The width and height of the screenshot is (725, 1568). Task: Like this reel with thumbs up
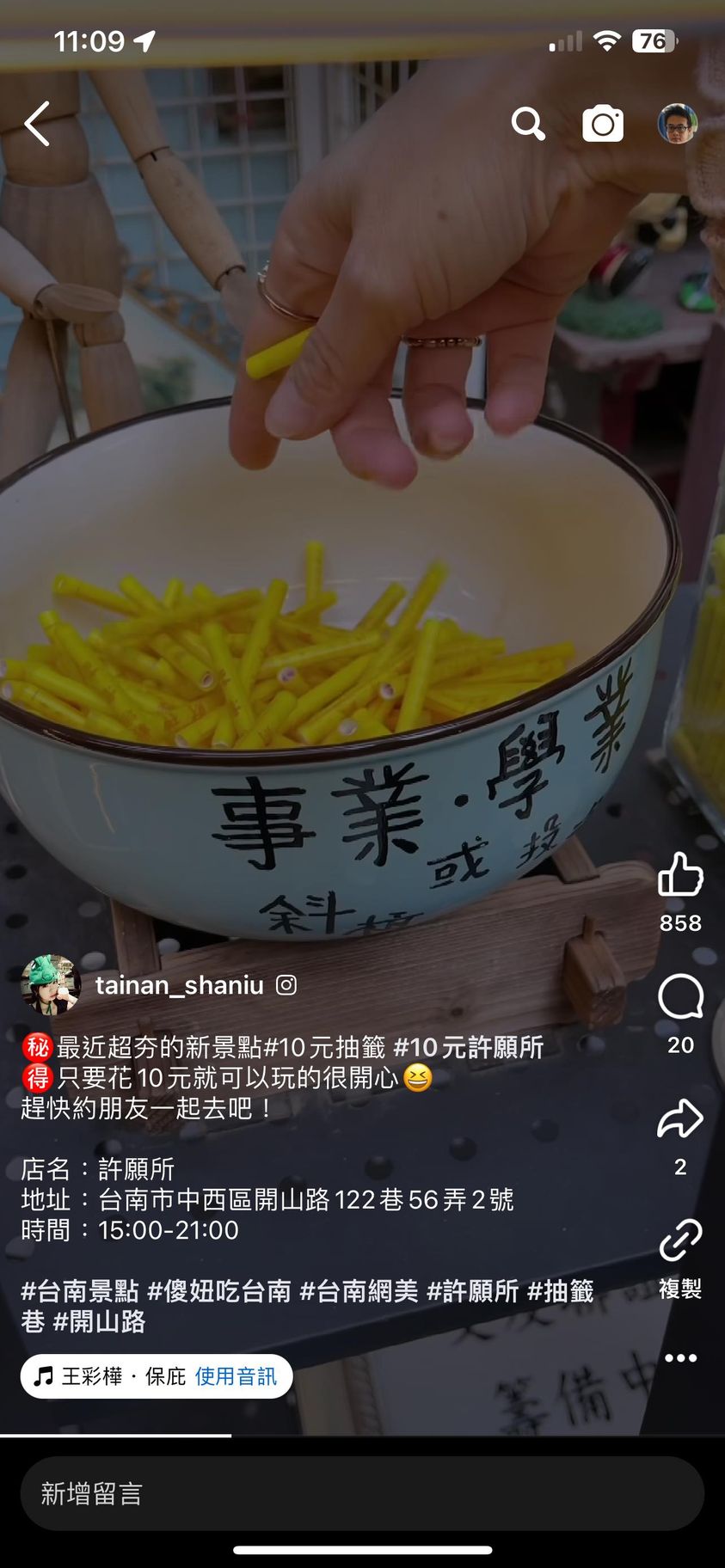click(680, 875)
